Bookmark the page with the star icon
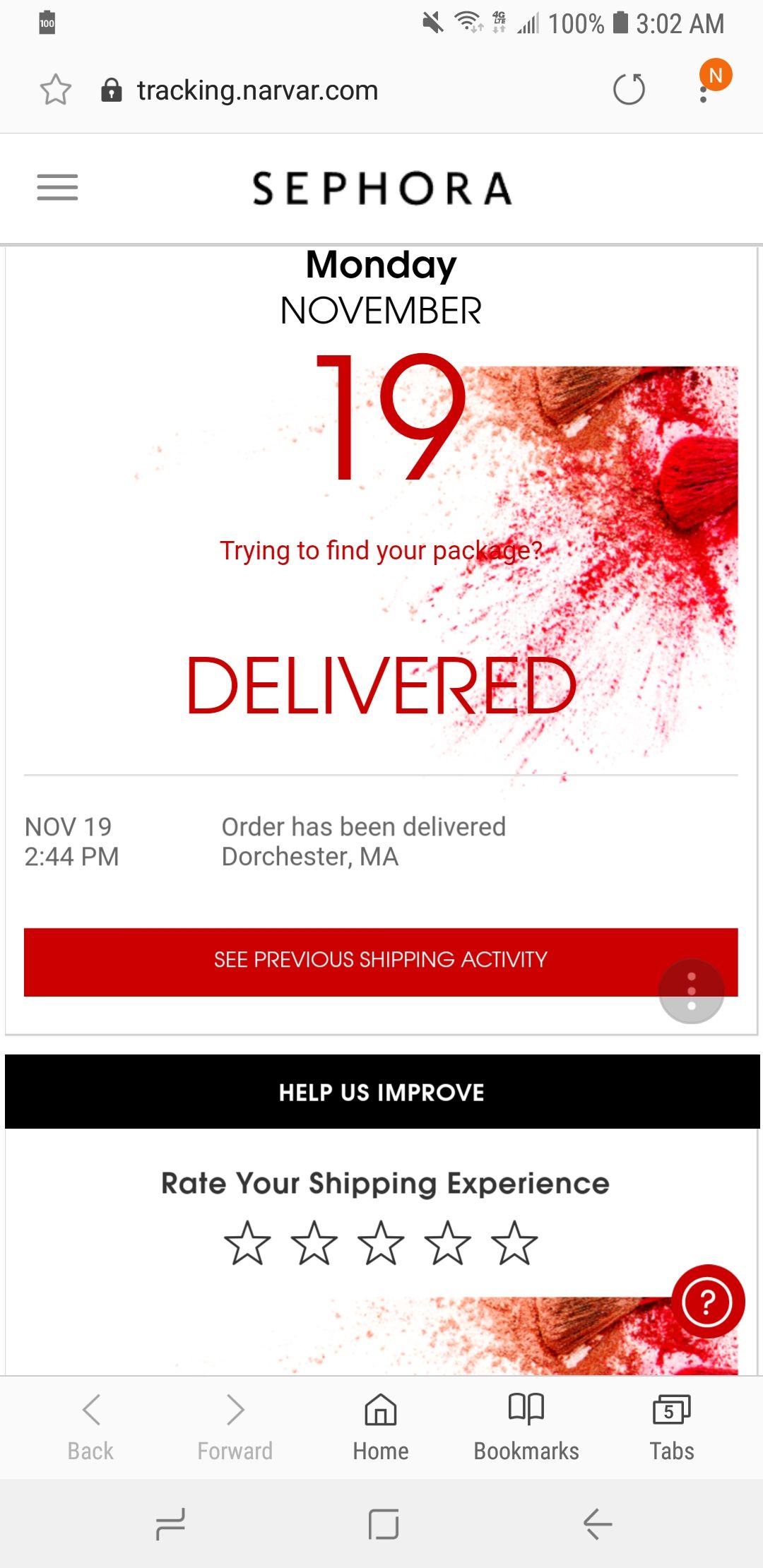Viewport: 763px width, 1568px height. click(x=55, y=90)
